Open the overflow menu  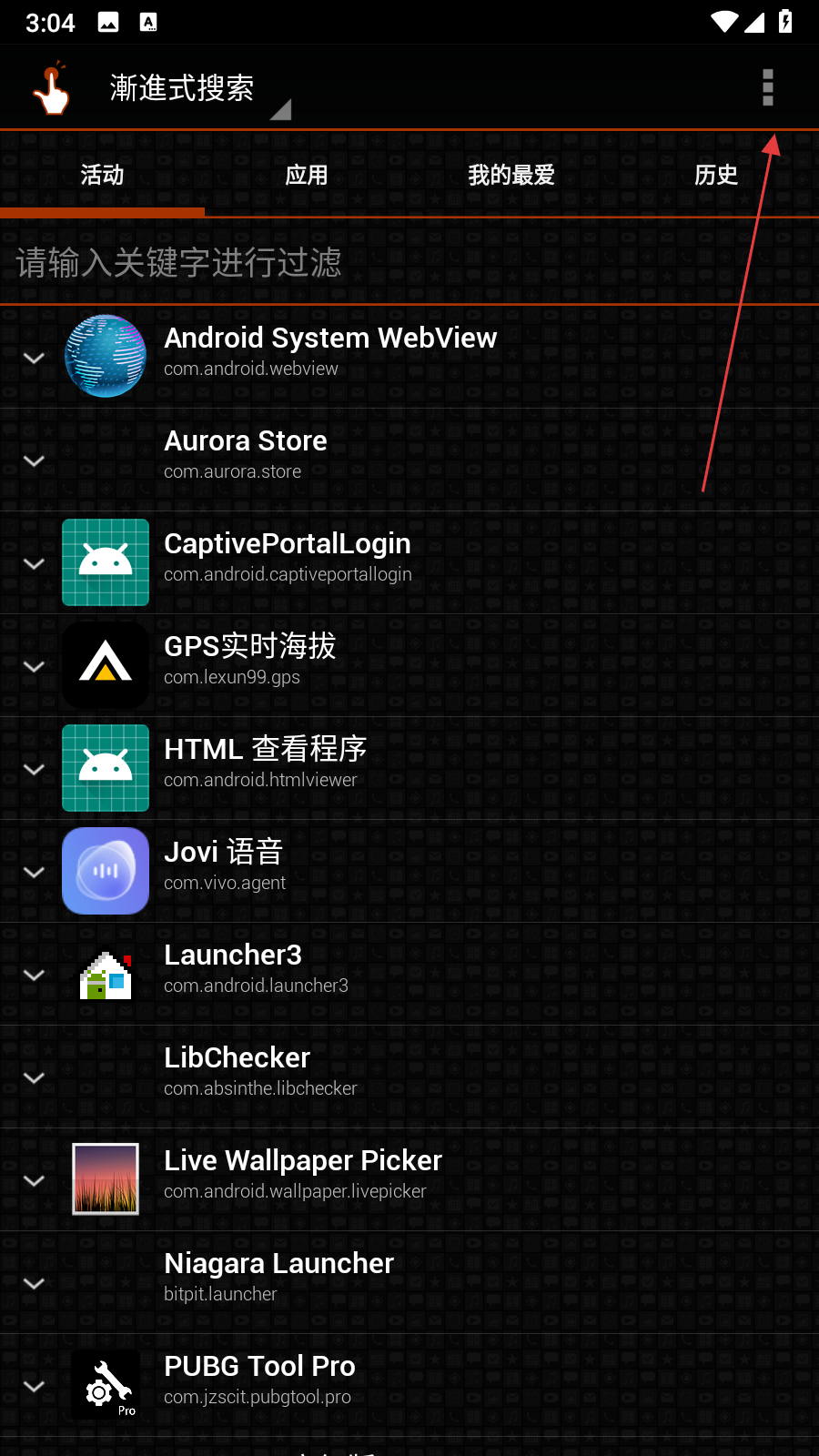click(x=767, y=87)
